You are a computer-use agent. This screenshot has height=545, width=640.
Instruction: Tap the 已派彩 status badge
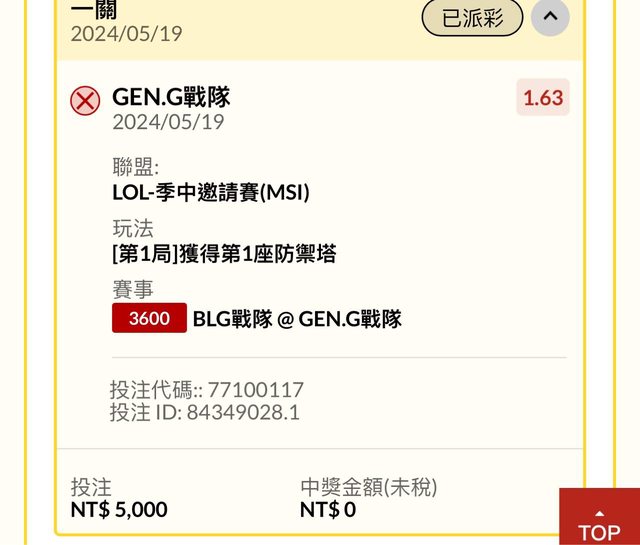point(472,17)
